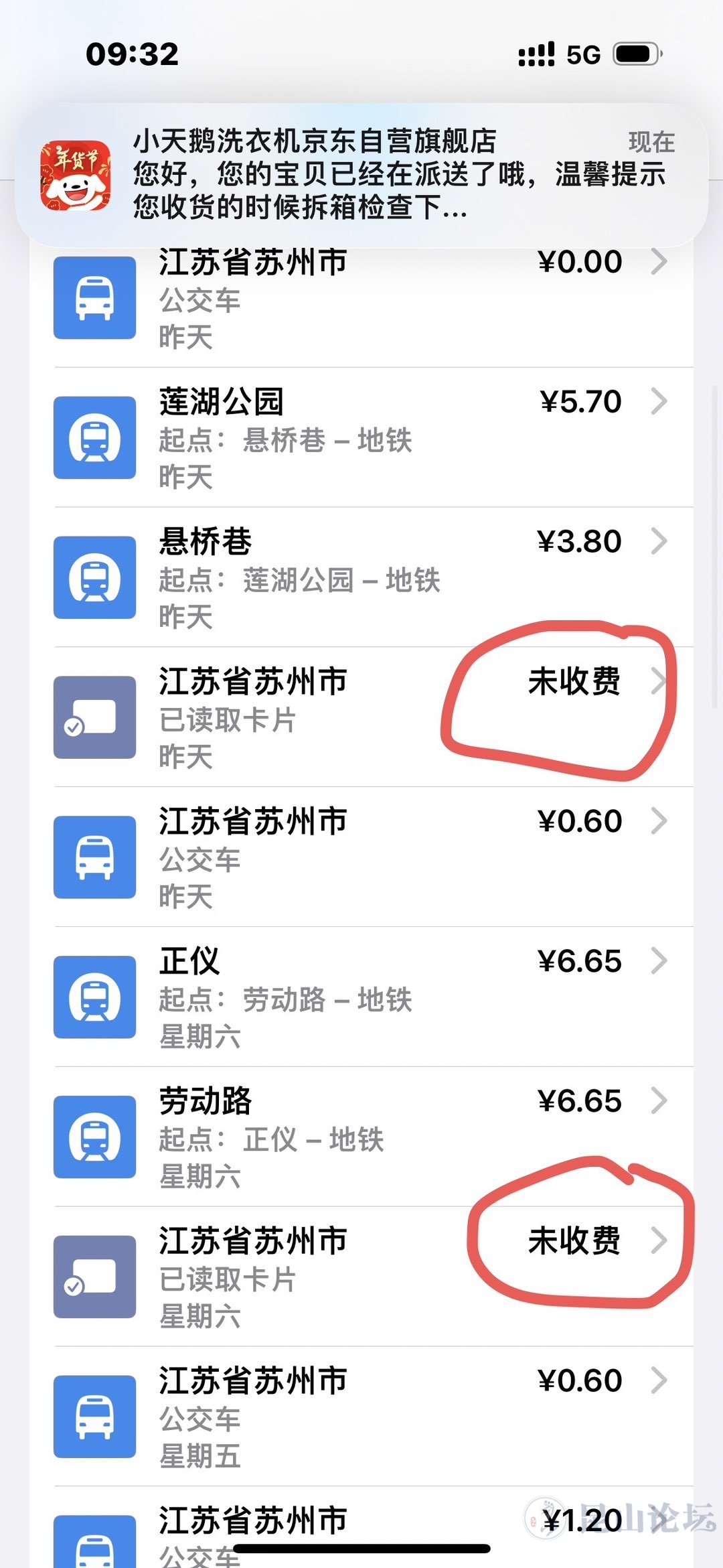Open the 悬桥巷 ¥3.80 metro trip
723x1568 pixels.
click(361, 578)
